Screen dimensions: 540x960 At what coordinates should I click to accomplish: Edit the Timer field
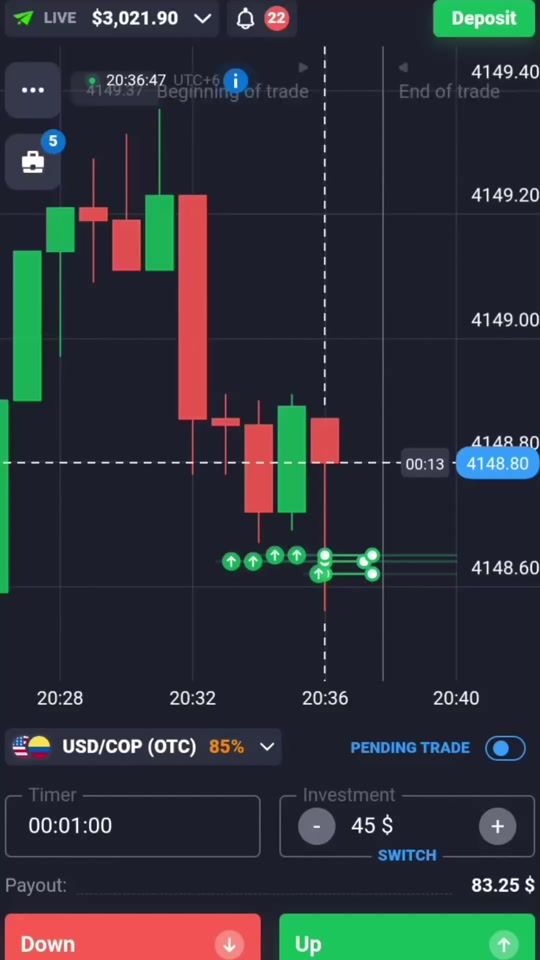[x=133, y=826]
